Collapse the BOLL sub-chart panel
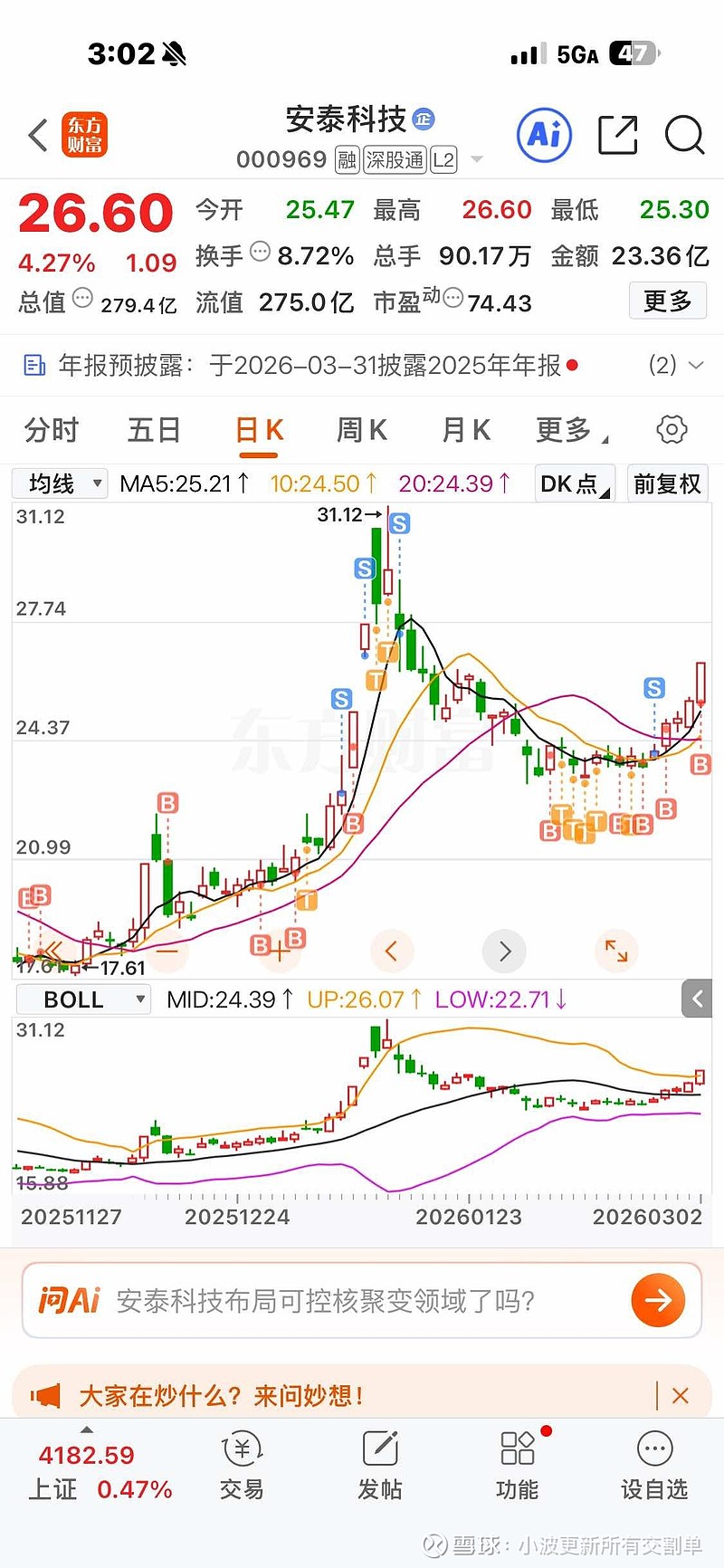Viewport: 724px width, 1568px height. tap(696, 998)
